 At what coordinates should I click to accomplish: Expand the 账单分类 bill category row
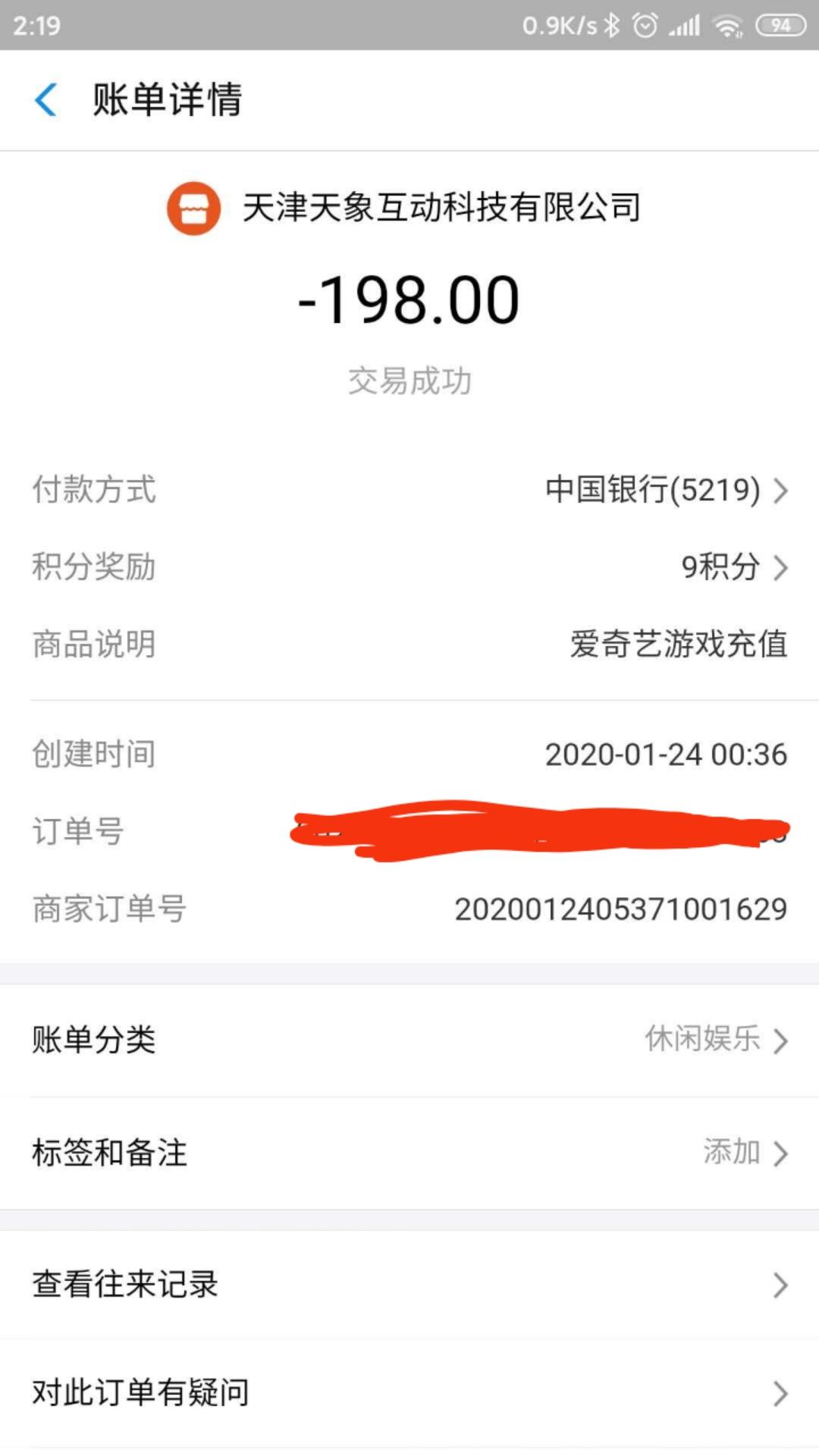tap(409, 1041)
